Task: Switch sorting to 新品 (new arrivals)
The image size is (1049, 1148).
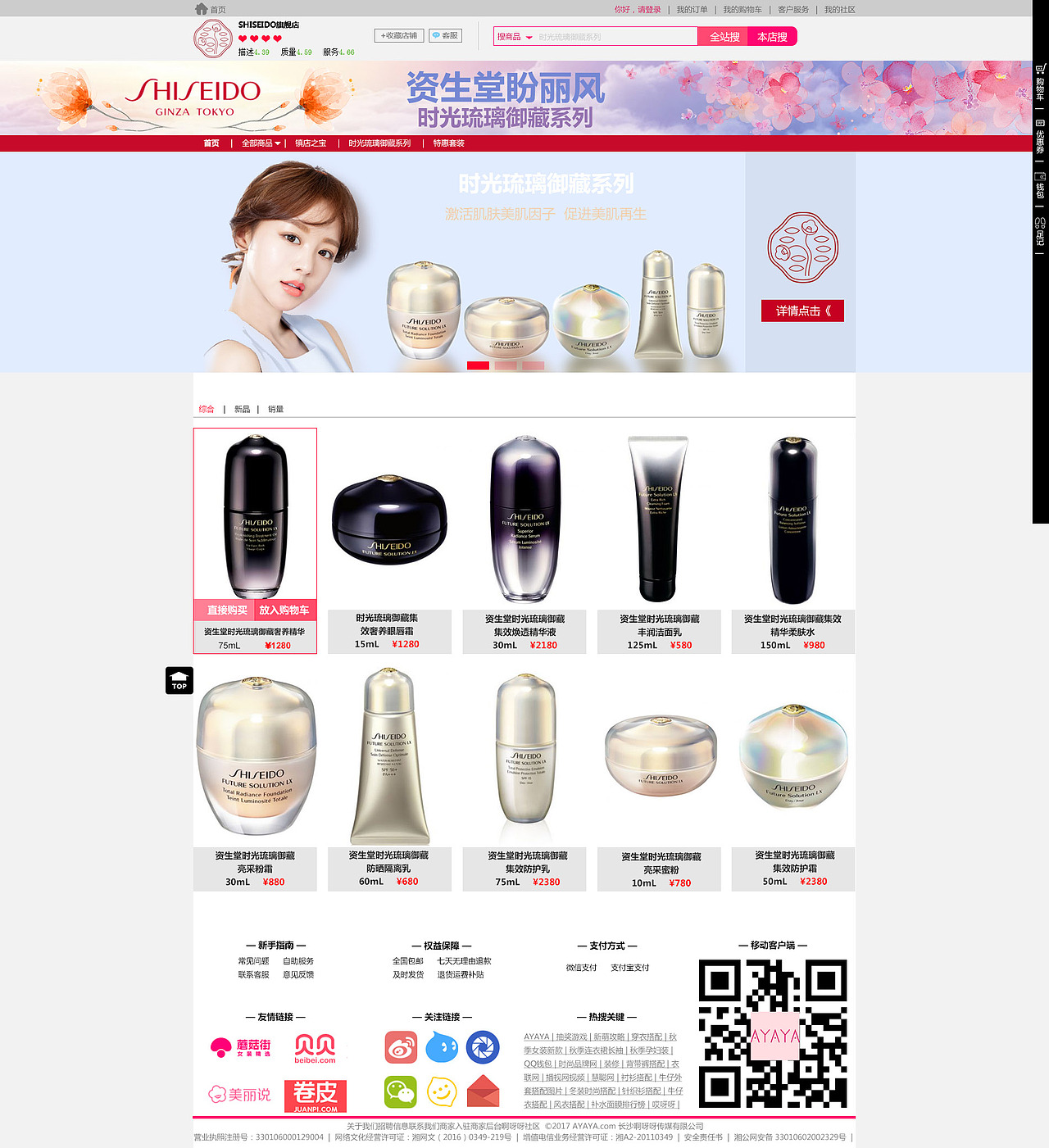Action: point(242,409)
